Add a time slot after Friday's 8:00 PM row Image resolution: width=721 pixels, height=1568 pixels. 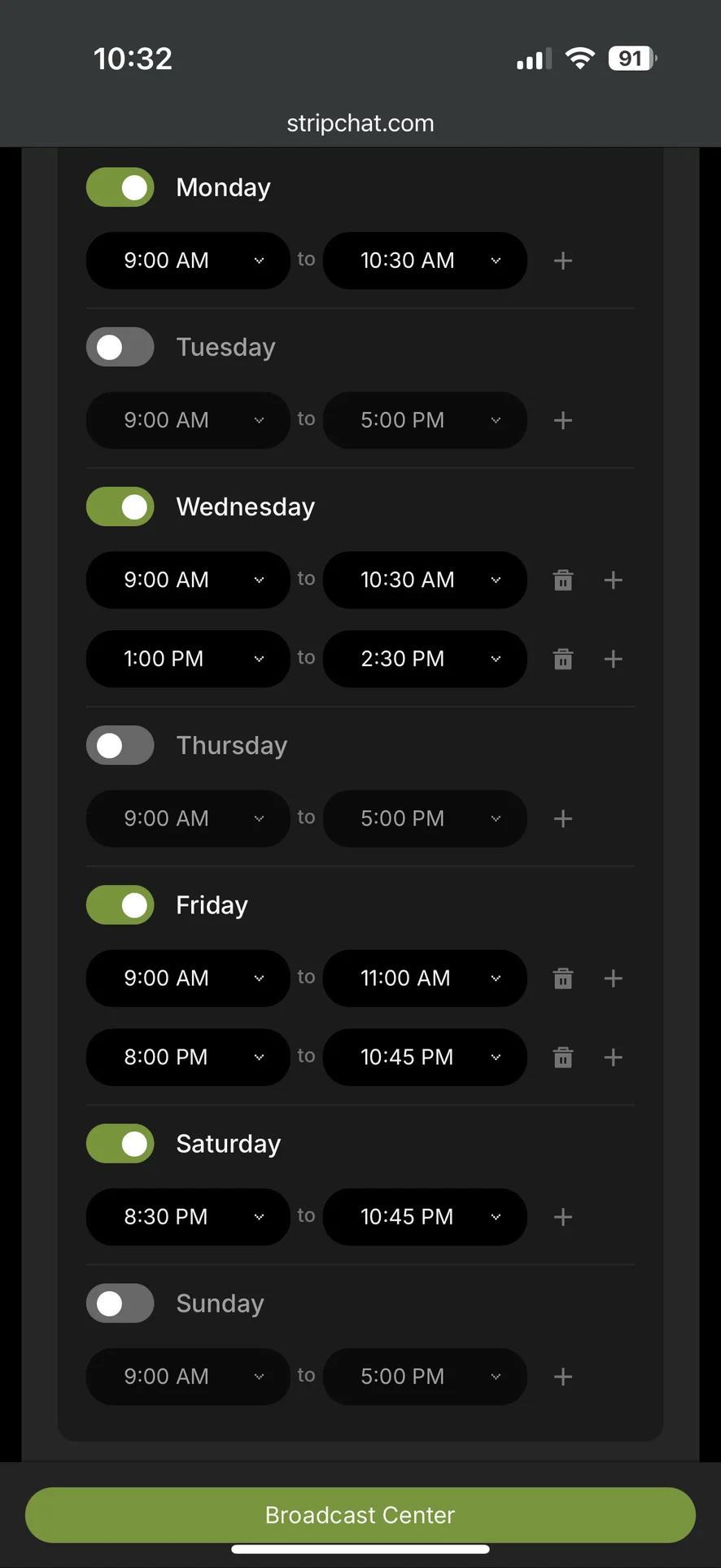click(614, 1057)
